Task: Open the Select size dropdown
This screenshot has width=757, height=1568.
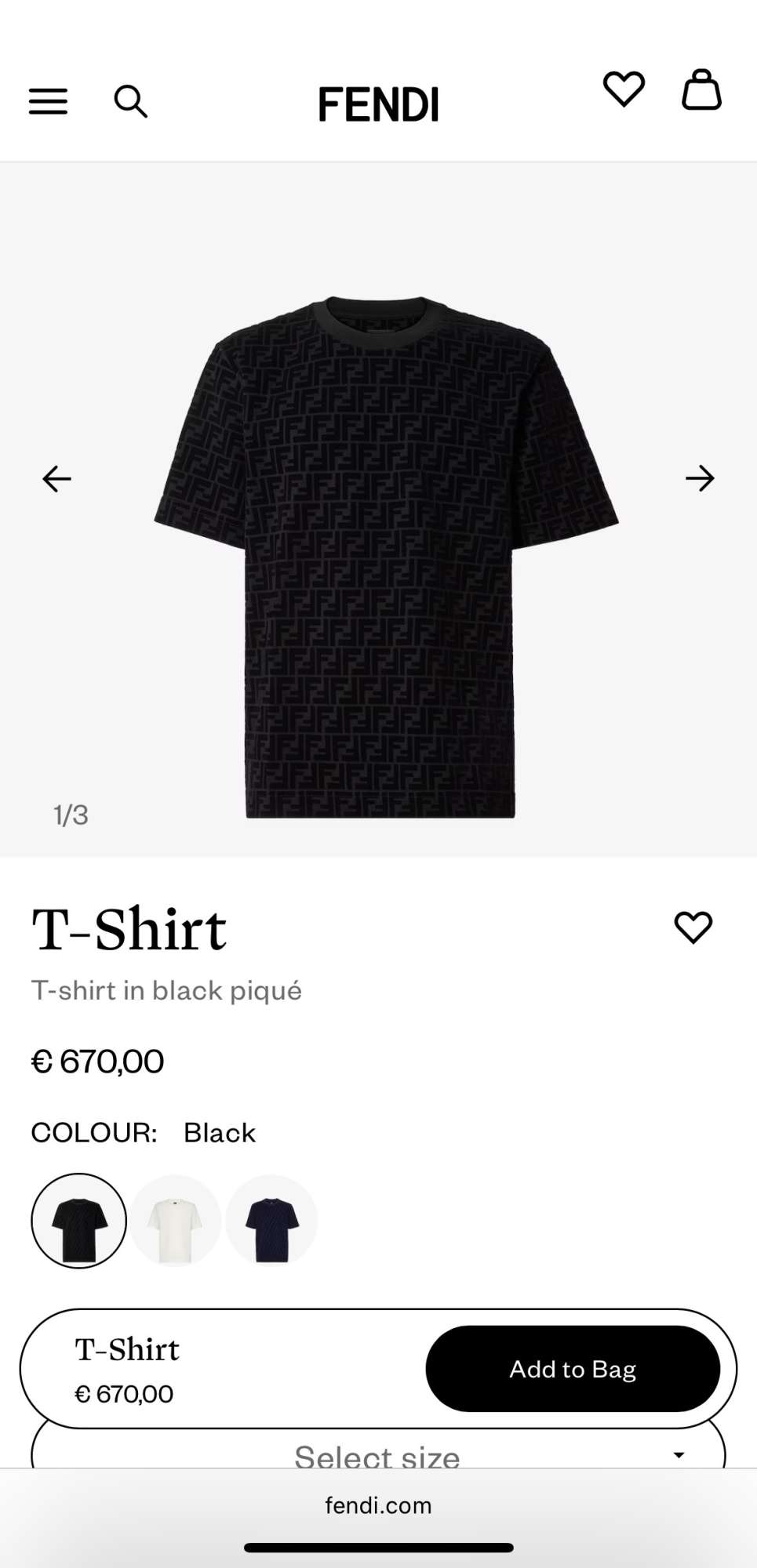Action: [379, 1456]
